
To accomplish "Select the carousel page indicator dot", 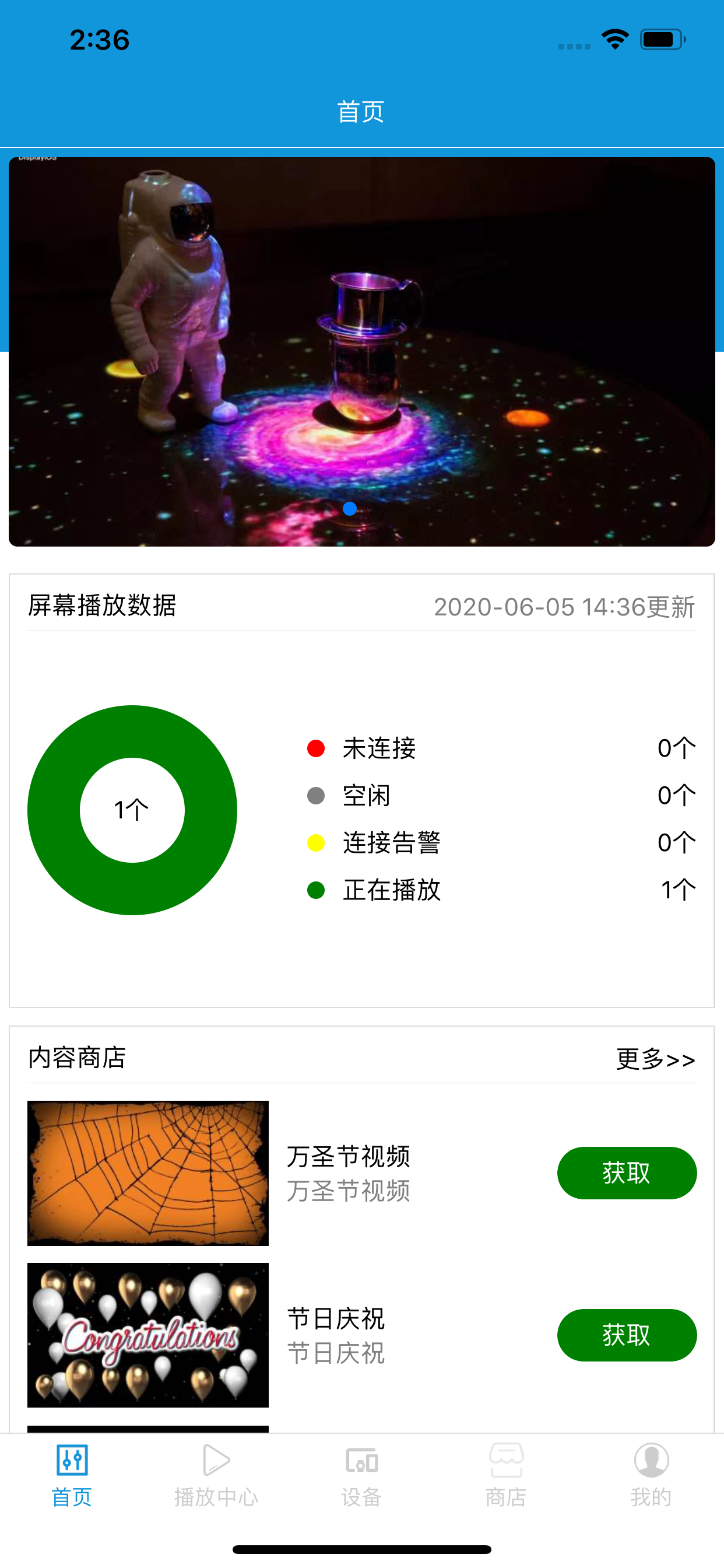I will click(x=351, y=509).
